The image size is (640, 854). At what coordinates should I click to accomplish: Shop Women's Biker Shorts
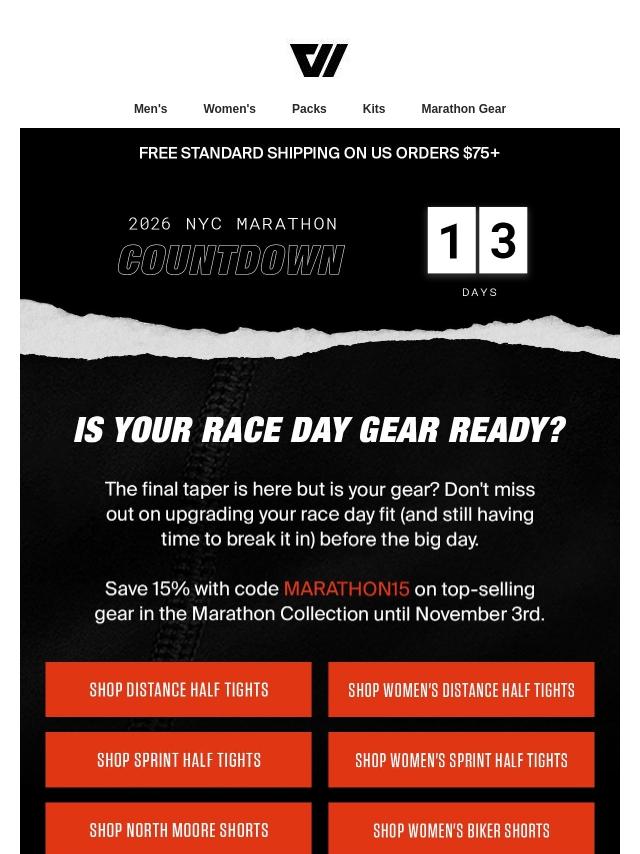pos(461,829)
